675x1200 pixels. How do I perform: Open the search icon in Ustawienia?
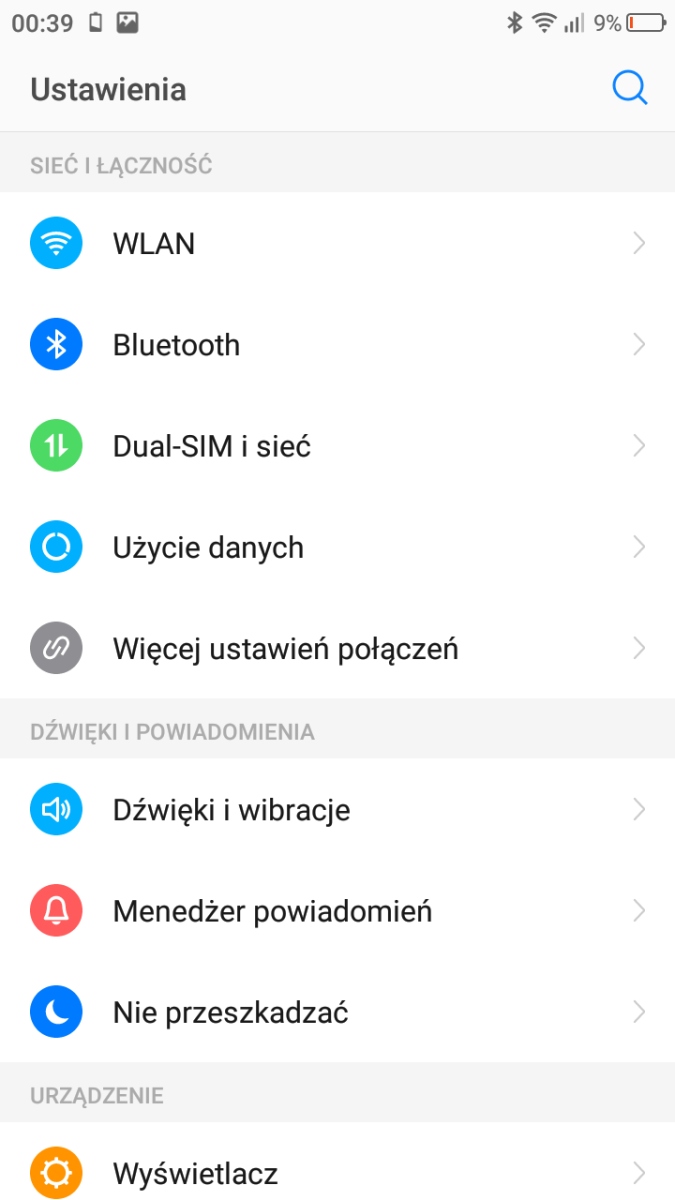click(x=629, y=89)
